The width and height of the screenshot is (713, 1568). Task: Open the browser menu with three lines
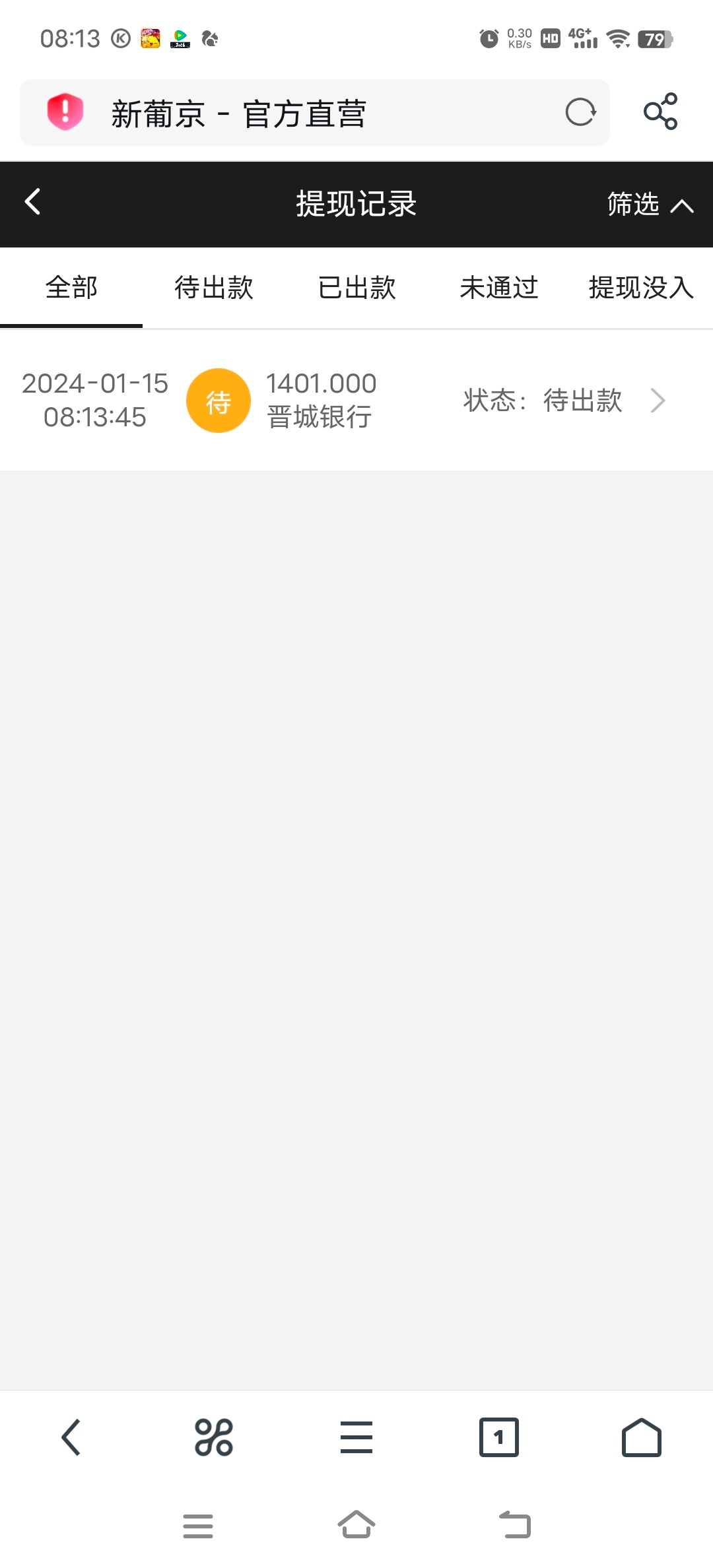pyautogui.click(x=356, y=1437)
